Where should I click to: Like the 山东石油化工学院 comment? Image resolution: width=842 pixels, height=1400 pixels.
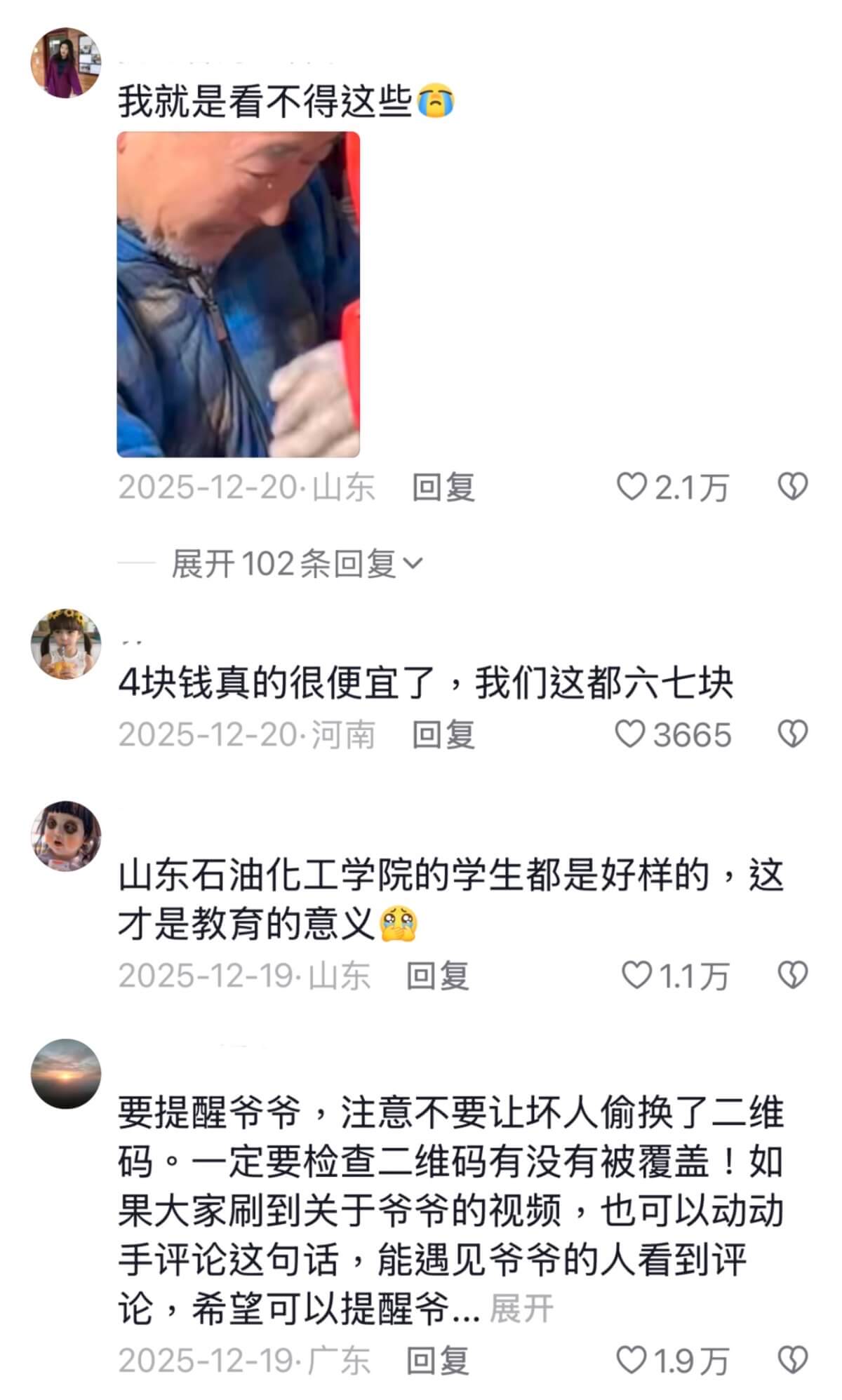[636, 976]
